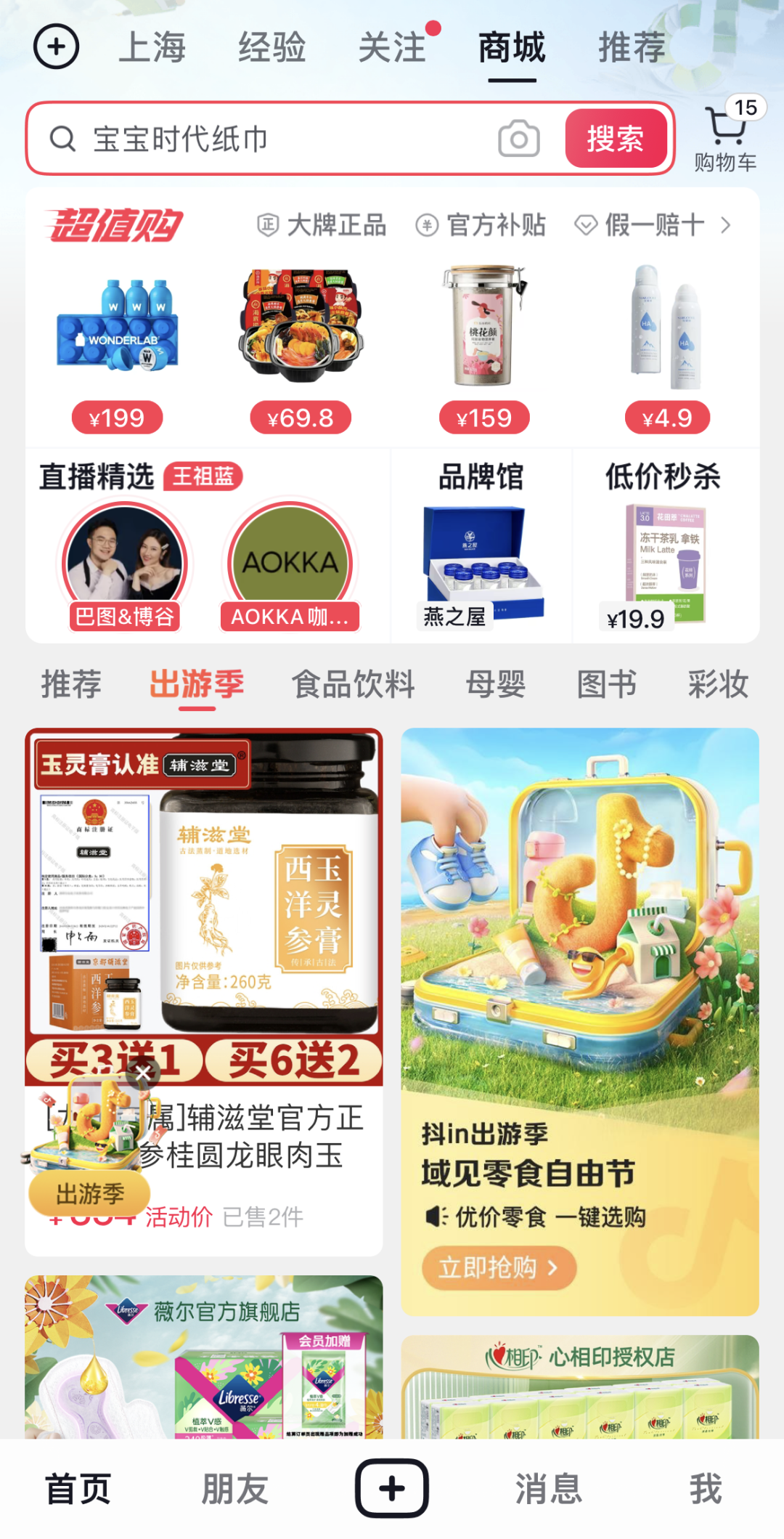
Task: Dismiss the floating 出游季 widget
Action: pos(144,1073)
